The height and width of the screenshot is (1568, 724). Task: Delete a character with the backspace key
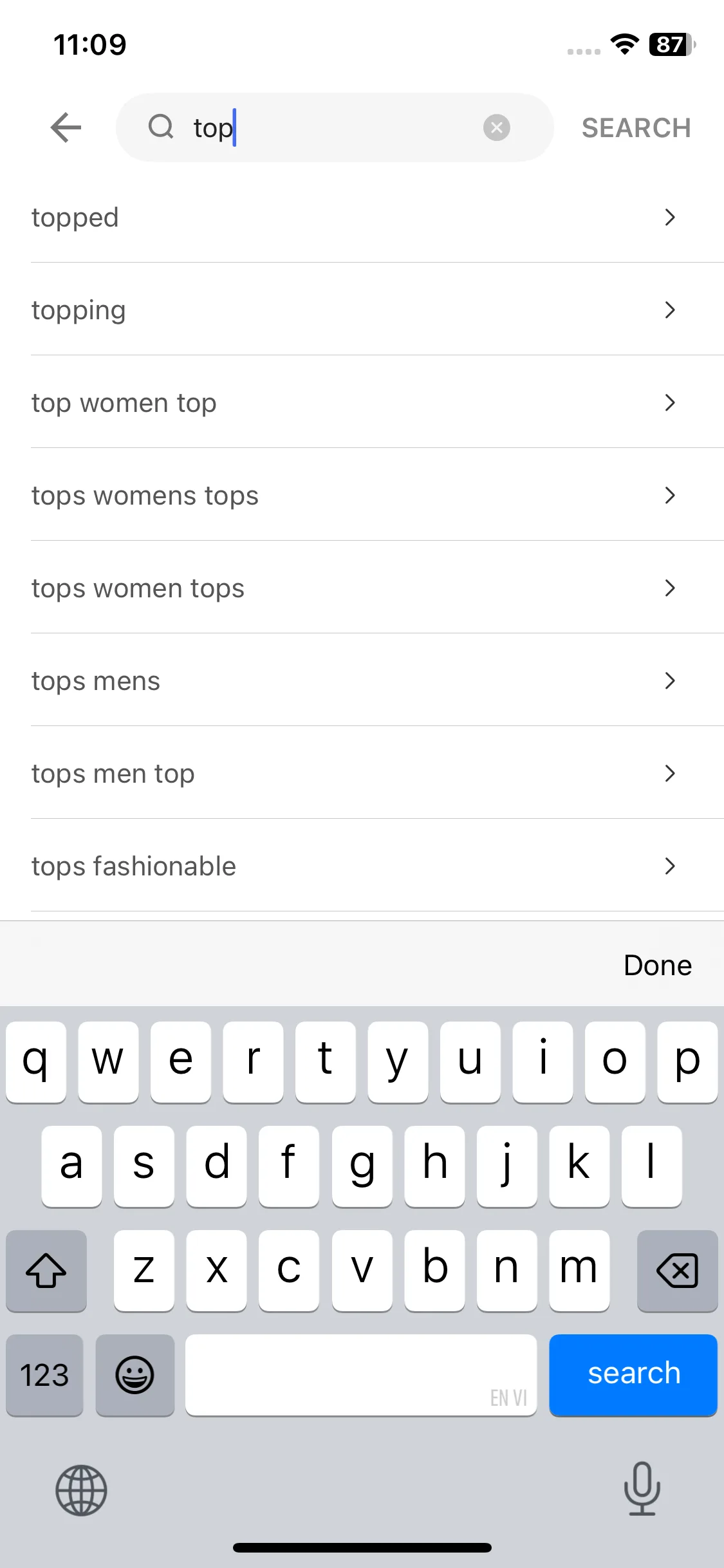677,1271
